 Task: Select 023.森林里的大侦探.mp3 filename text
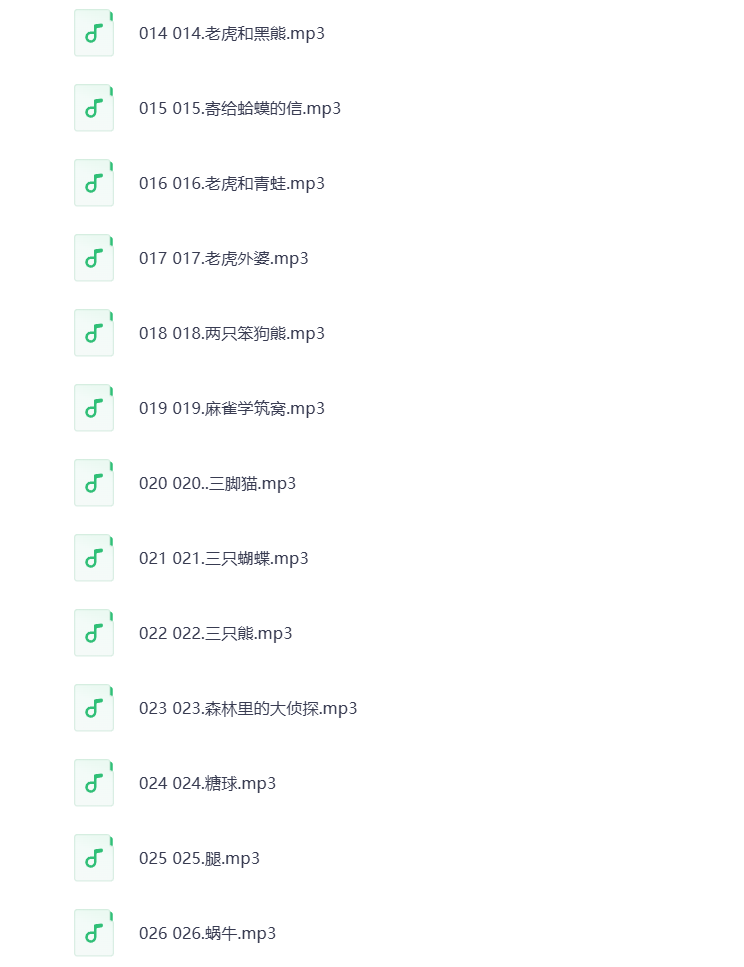click(x=248, y=708)
